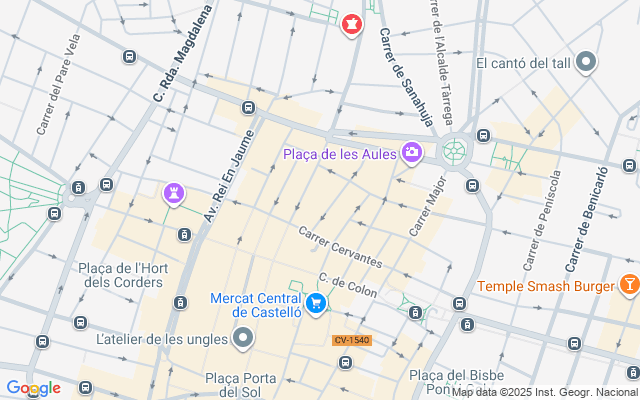Tap the purple castle tower marker
Screen dimensions: 640x400
174,194
